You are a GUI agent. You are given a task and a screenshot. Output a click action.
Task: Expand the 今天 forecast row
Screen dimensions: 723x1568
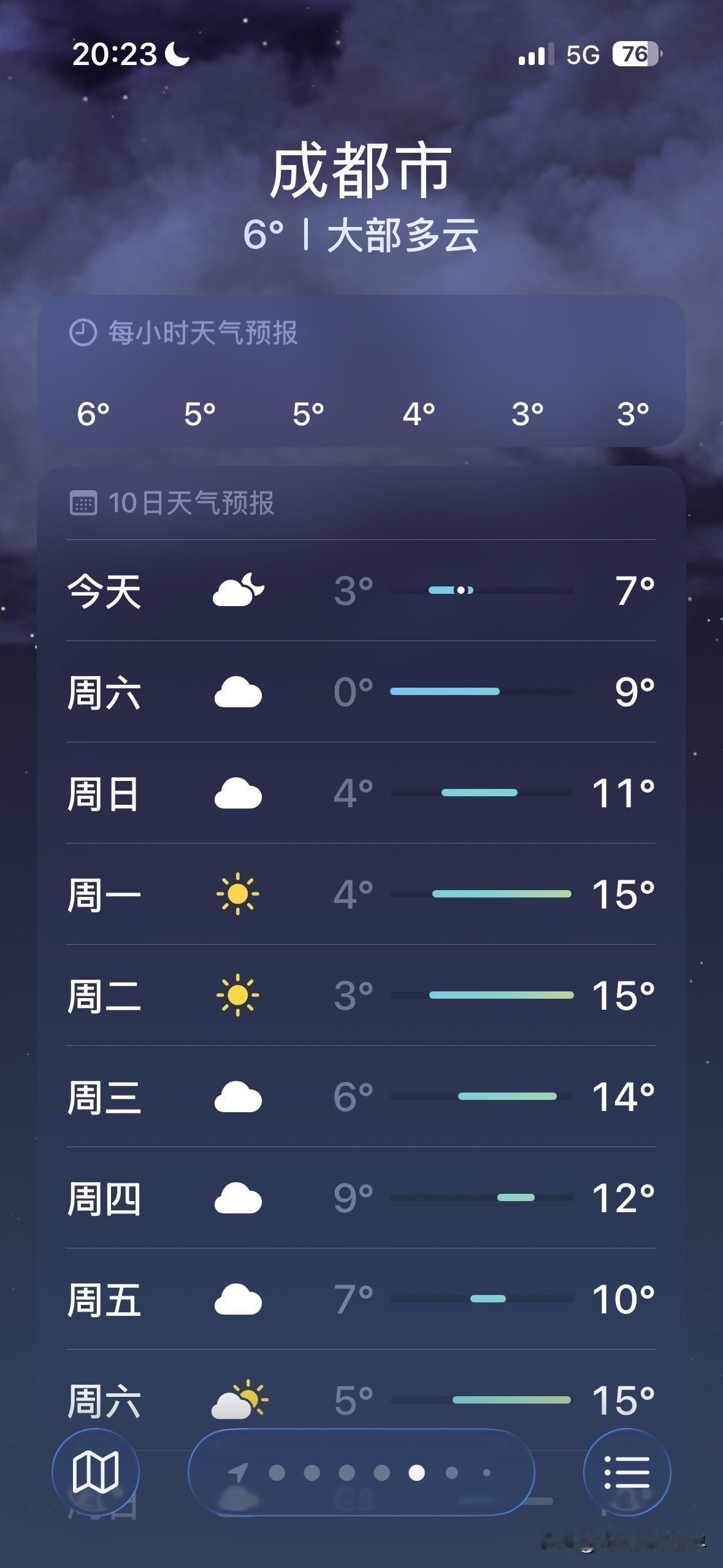click(x=361, y=591)
